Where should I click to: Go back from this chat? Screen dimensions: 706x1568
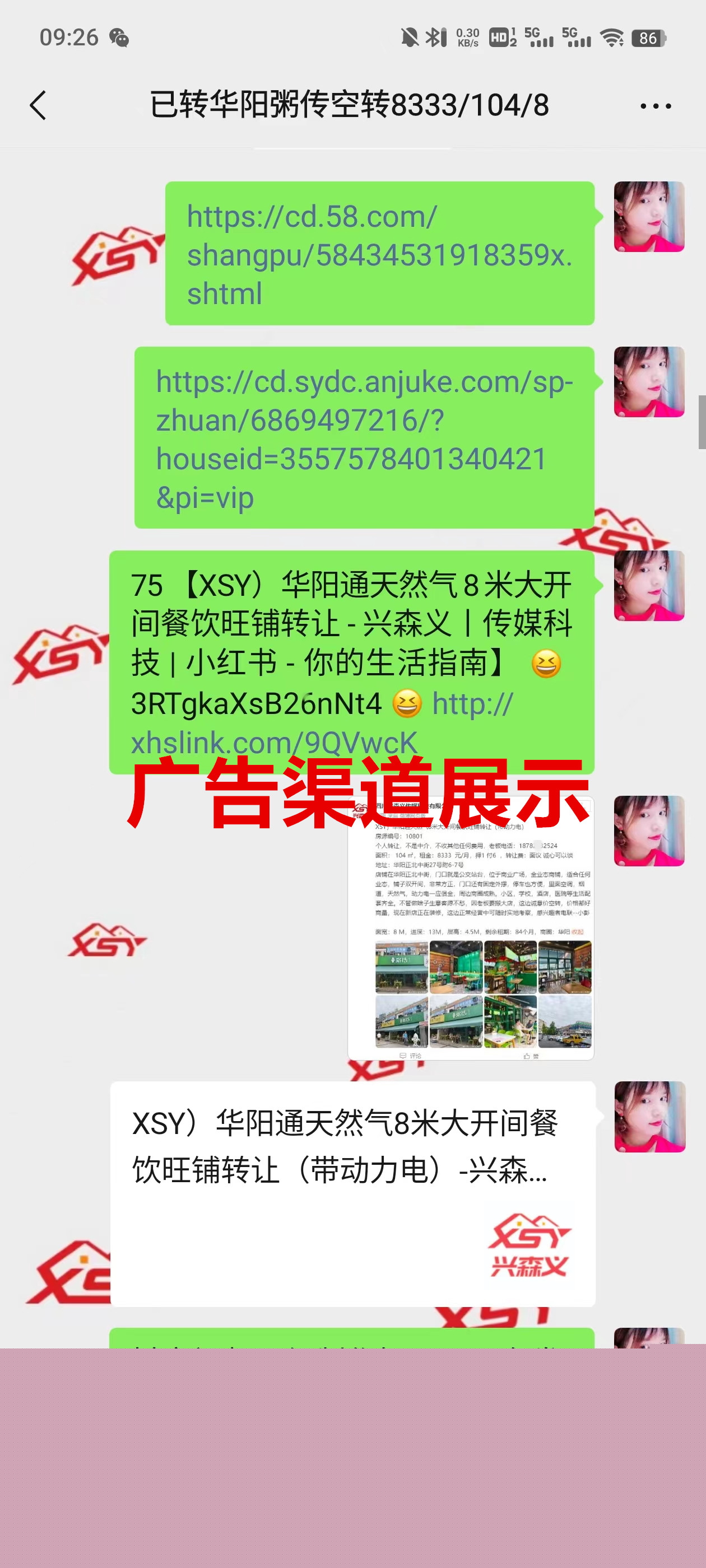point(38,105)
